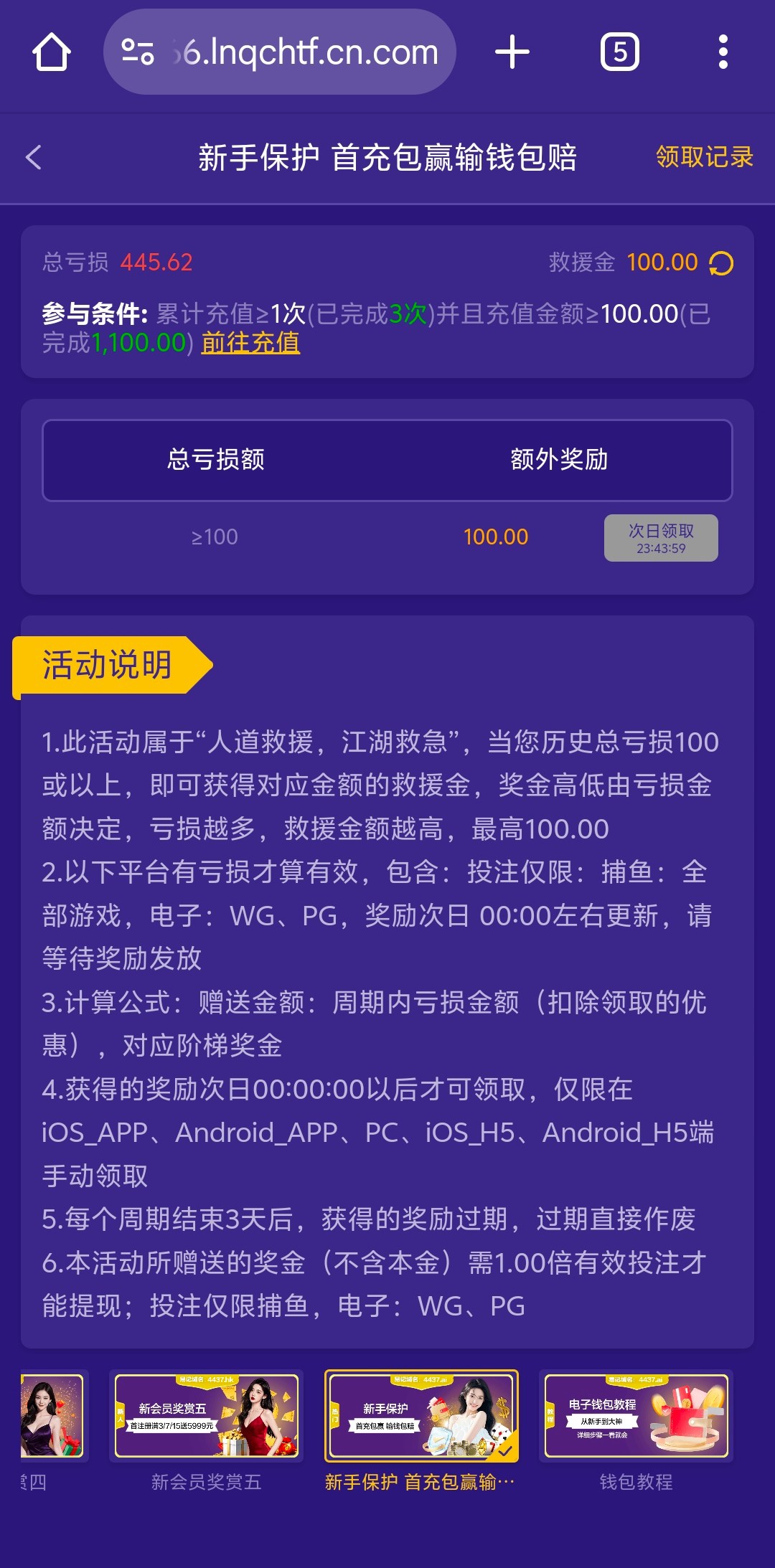Open the 新会员奖赏五 promotion card
775x1568 pixels.
point(206,1416)
